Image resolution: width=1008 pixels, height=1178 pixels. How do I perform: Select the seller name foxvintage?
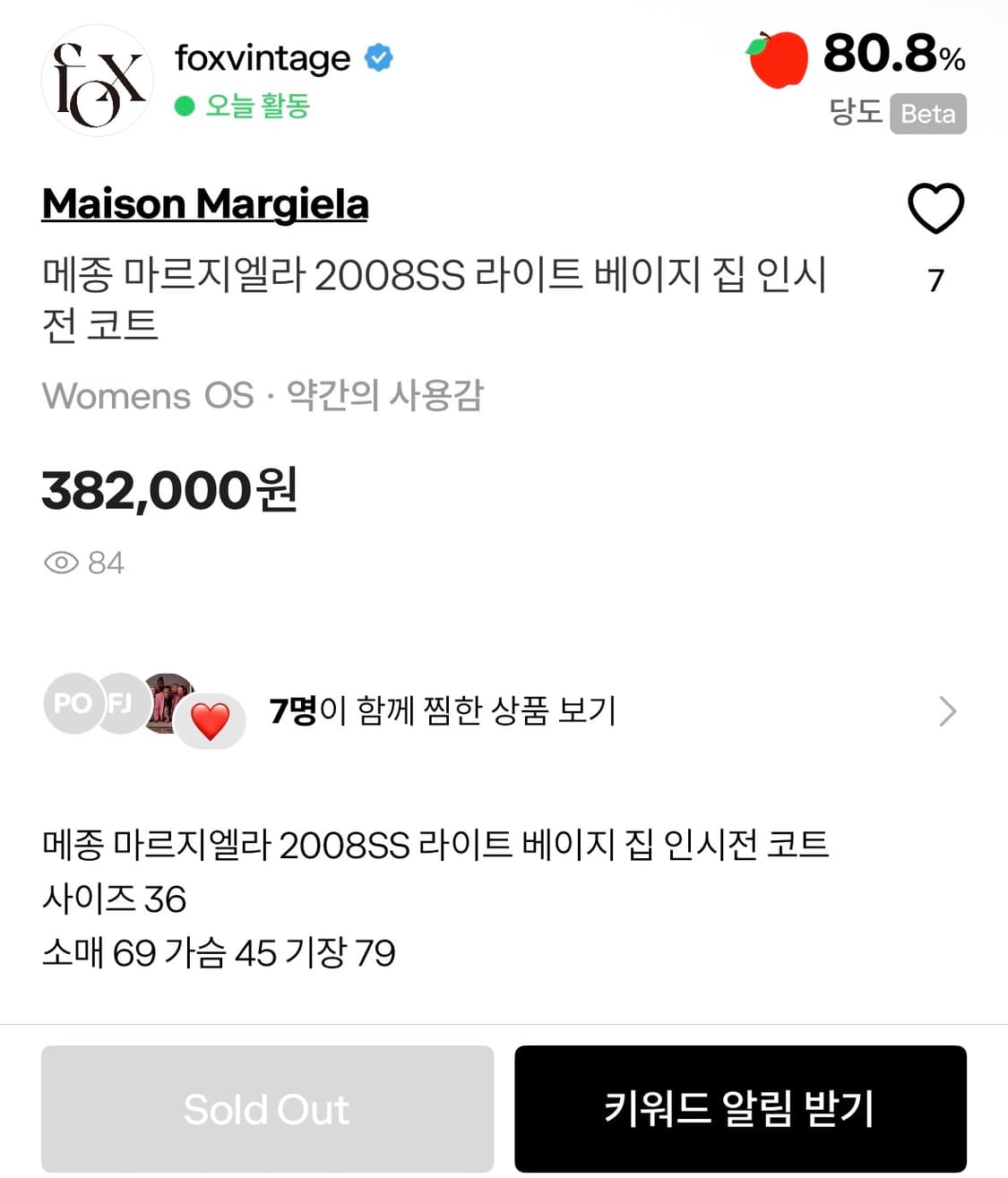click(x=263, y=56)
